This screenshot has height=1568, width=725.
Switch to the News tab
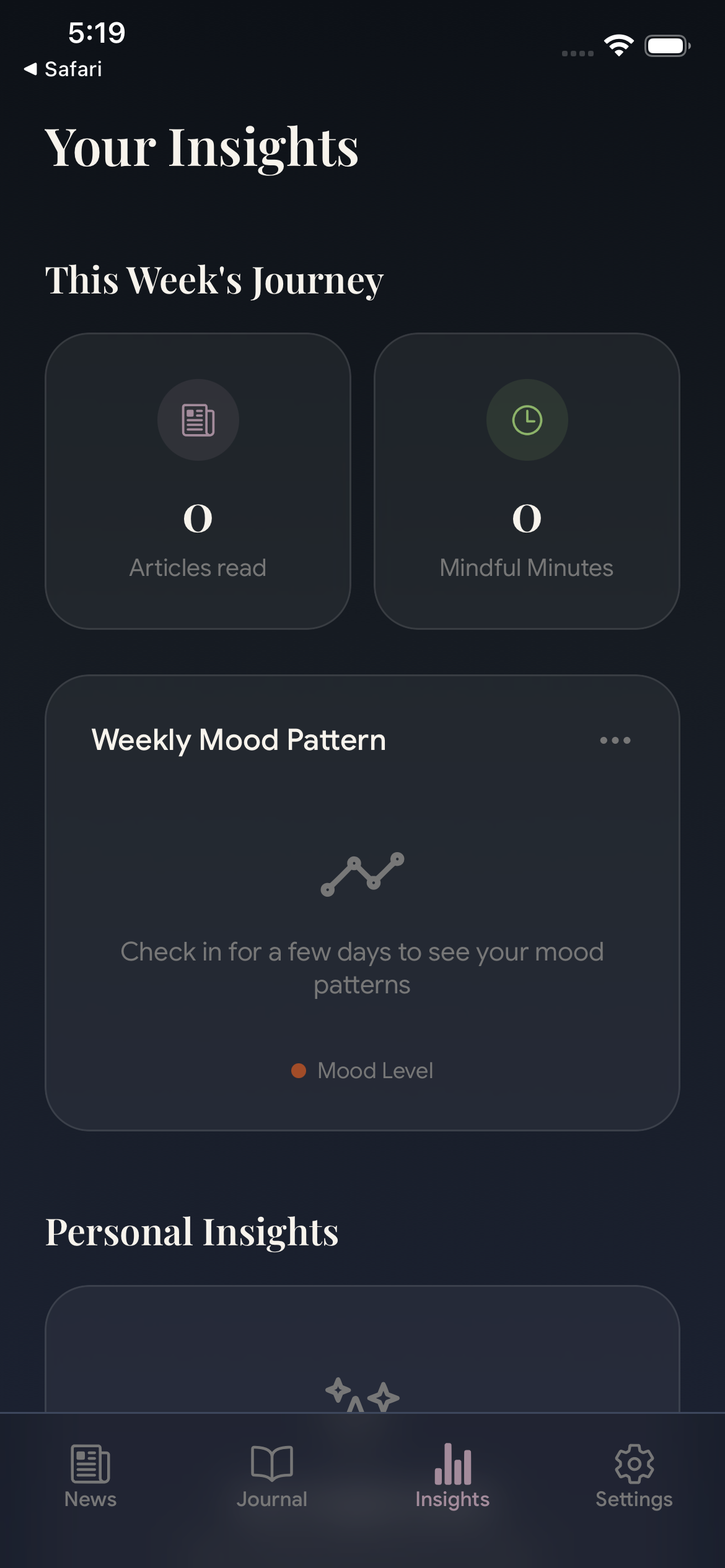[90, 1476]
